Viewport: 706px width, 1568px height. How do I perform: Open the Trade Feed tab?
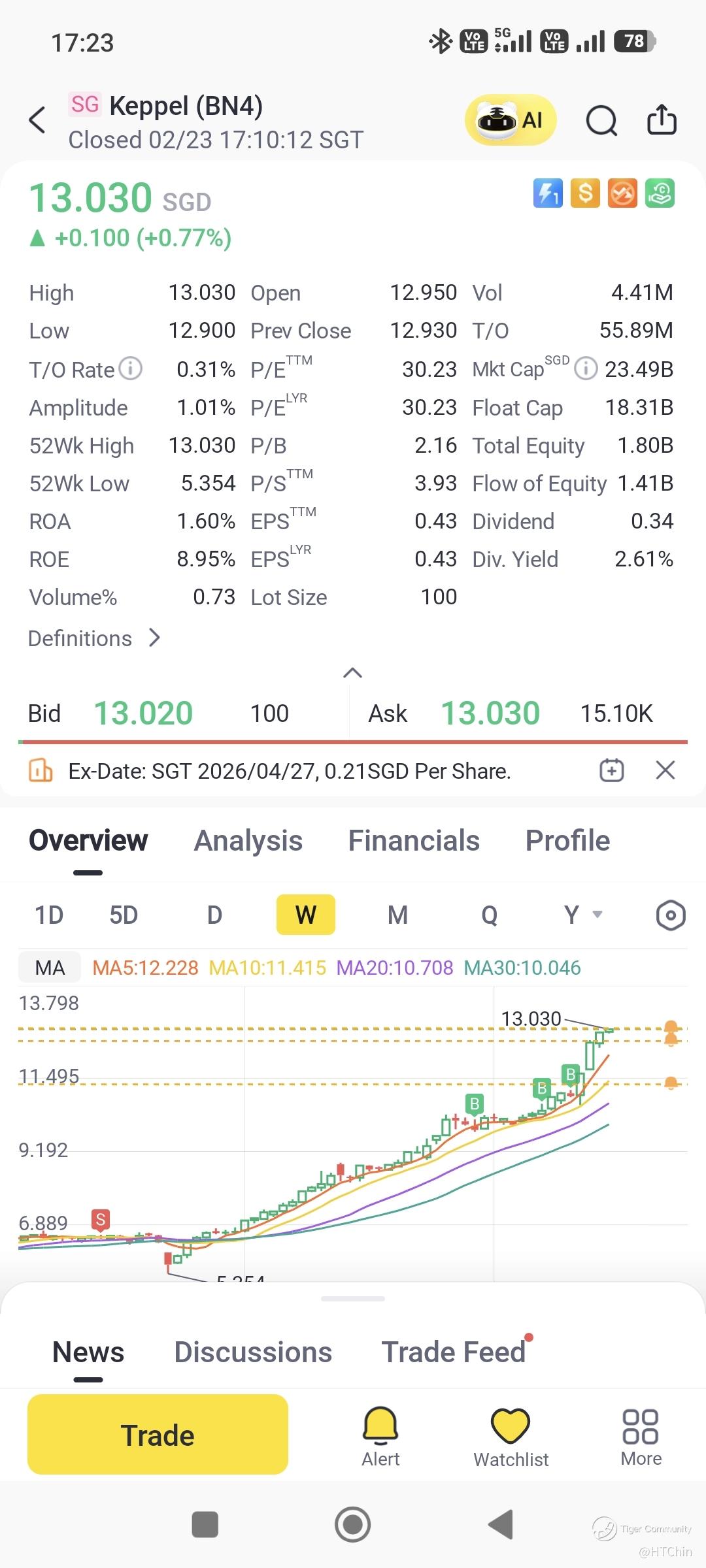click(x=454, y=1352)
